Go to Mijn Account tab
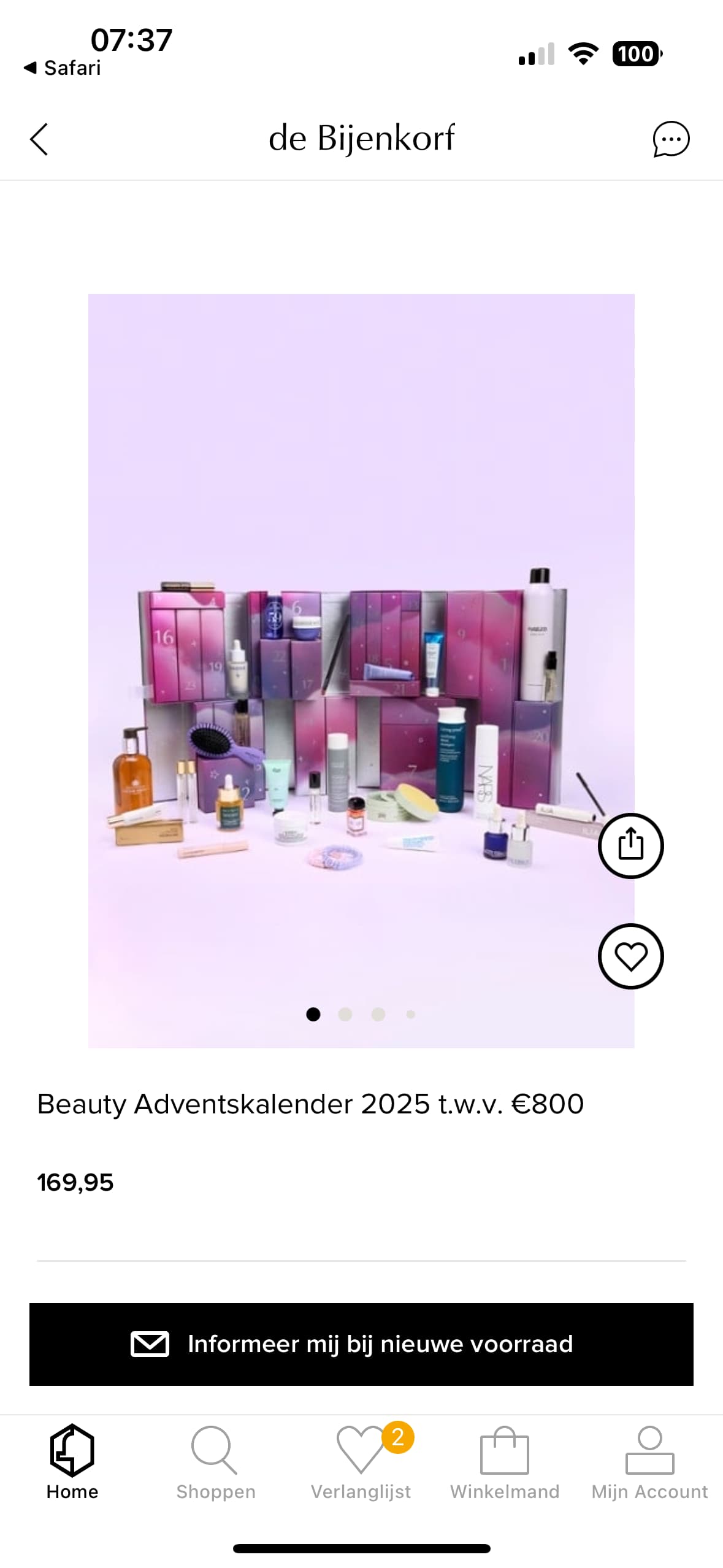This screenshot has height=1568, width=723. click(x=649, y=1462)
